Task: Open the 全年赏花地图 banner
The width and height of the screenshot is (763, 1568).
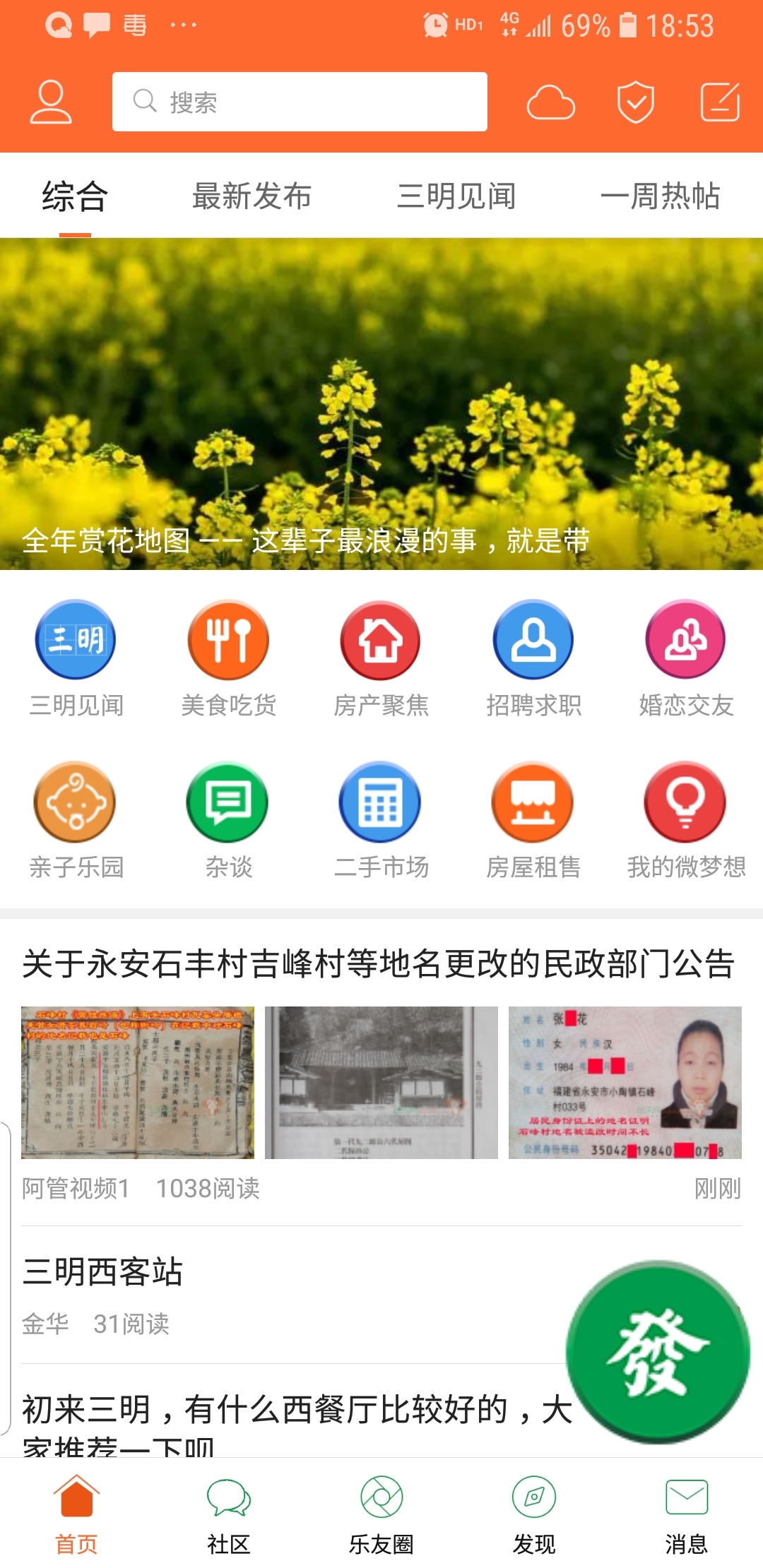Action: (x=381, y=404)
